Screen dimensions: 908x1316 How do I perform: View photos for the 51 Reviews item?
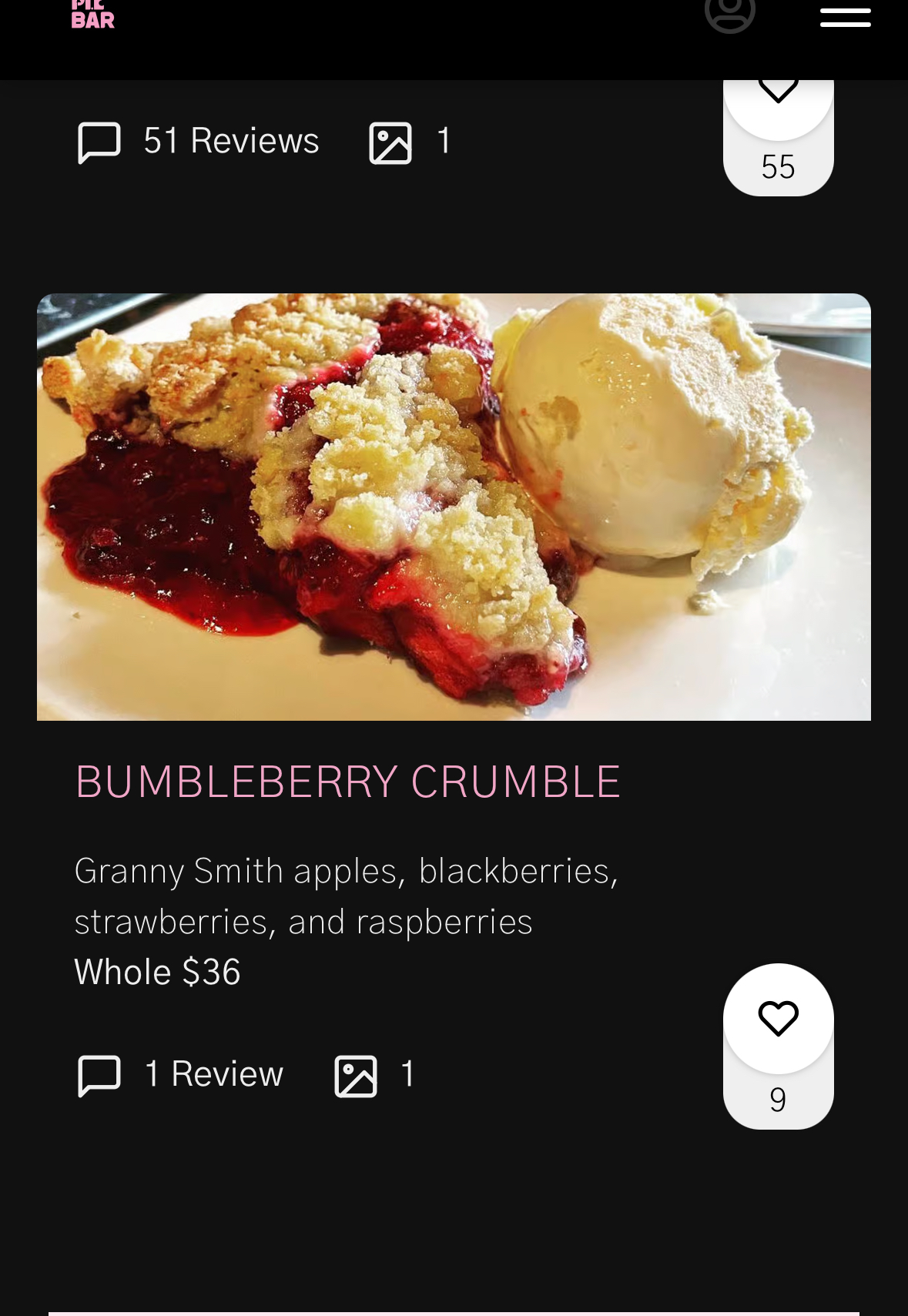[410, 142]
